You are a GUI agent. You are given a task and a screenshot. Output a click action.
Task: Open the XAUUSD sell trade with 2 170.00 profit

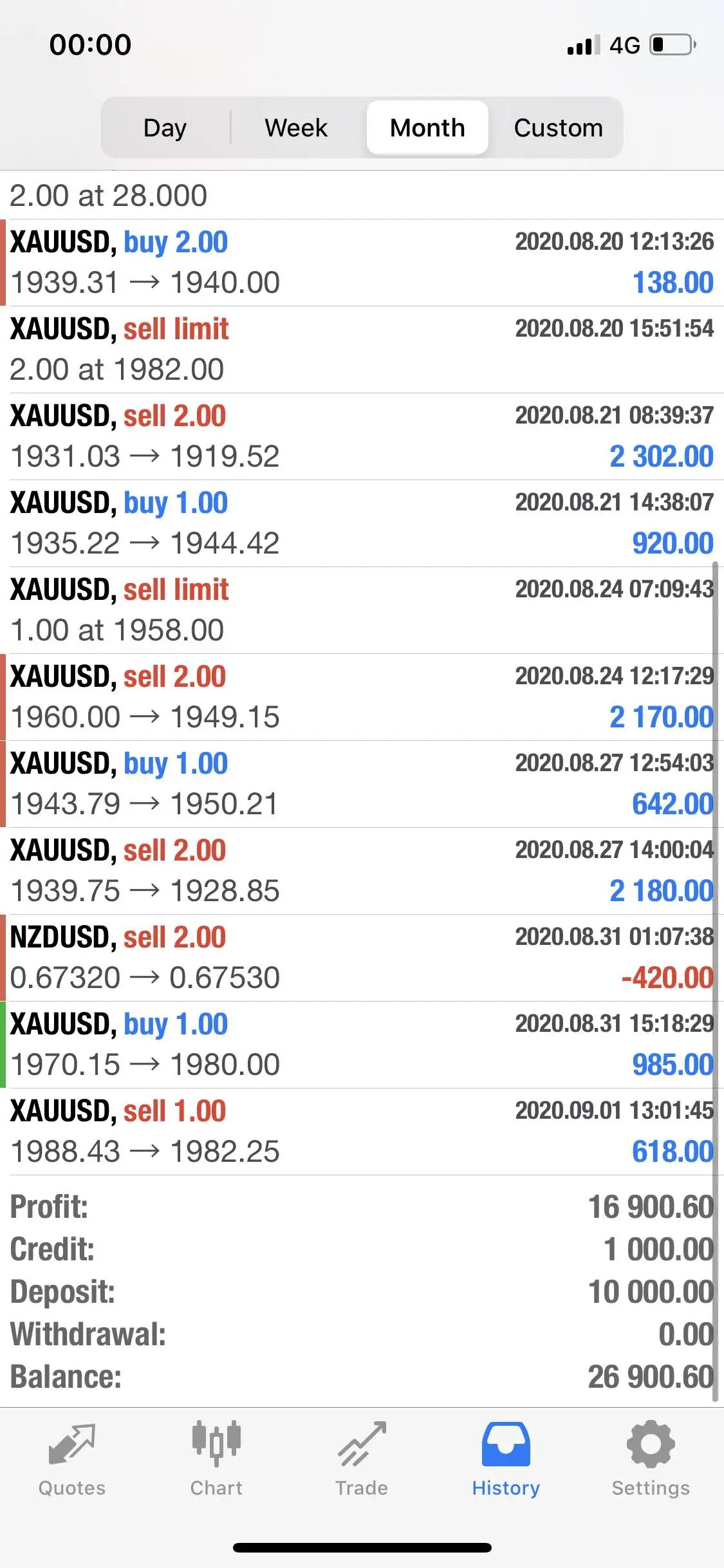pyautogui.click(x=362, y=697)
